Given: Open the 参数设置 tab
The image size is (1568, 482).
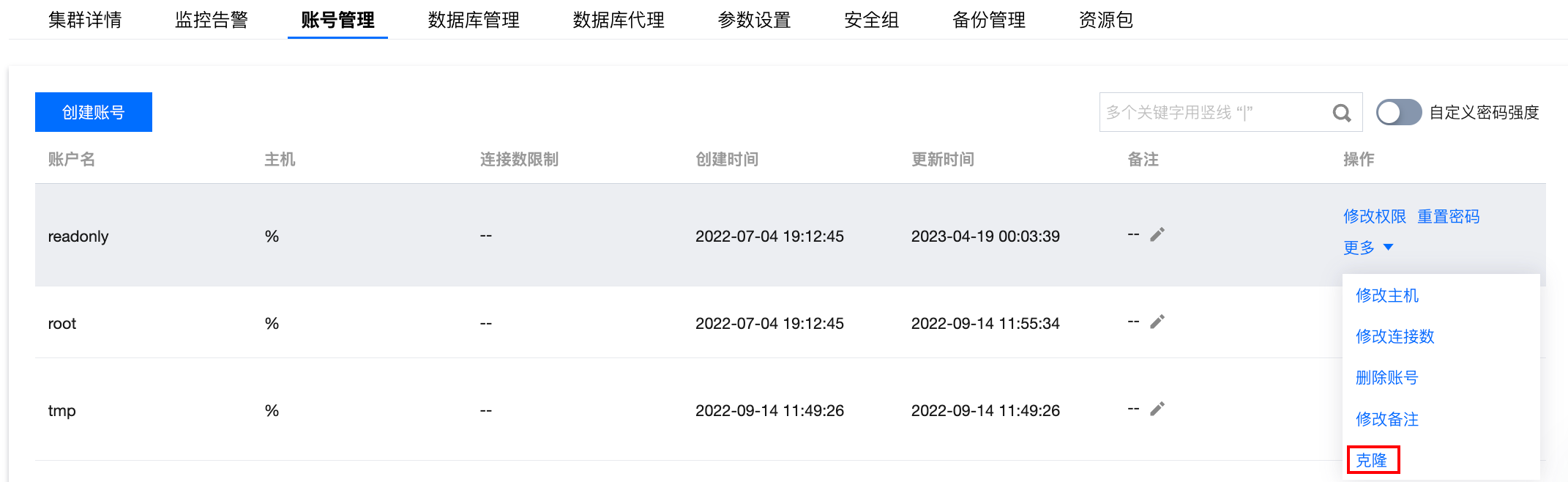Looking at the screenshot, I should coord(754,20).
